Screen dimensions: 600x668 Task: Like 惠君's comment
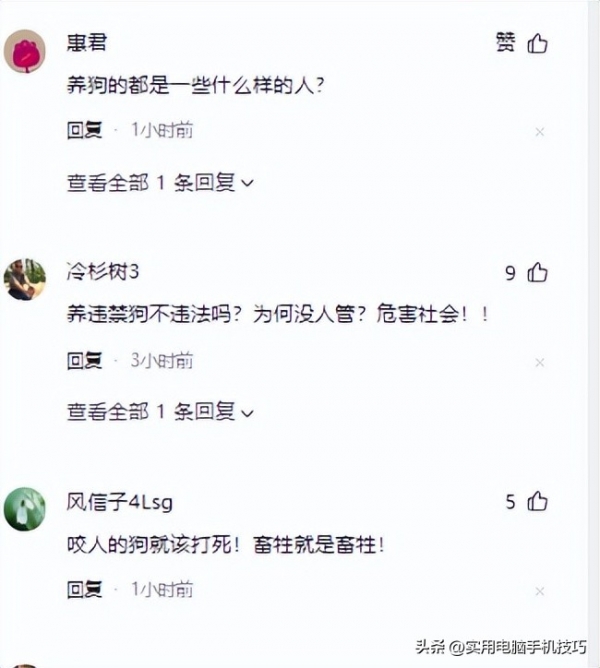(x=537, y=43)
